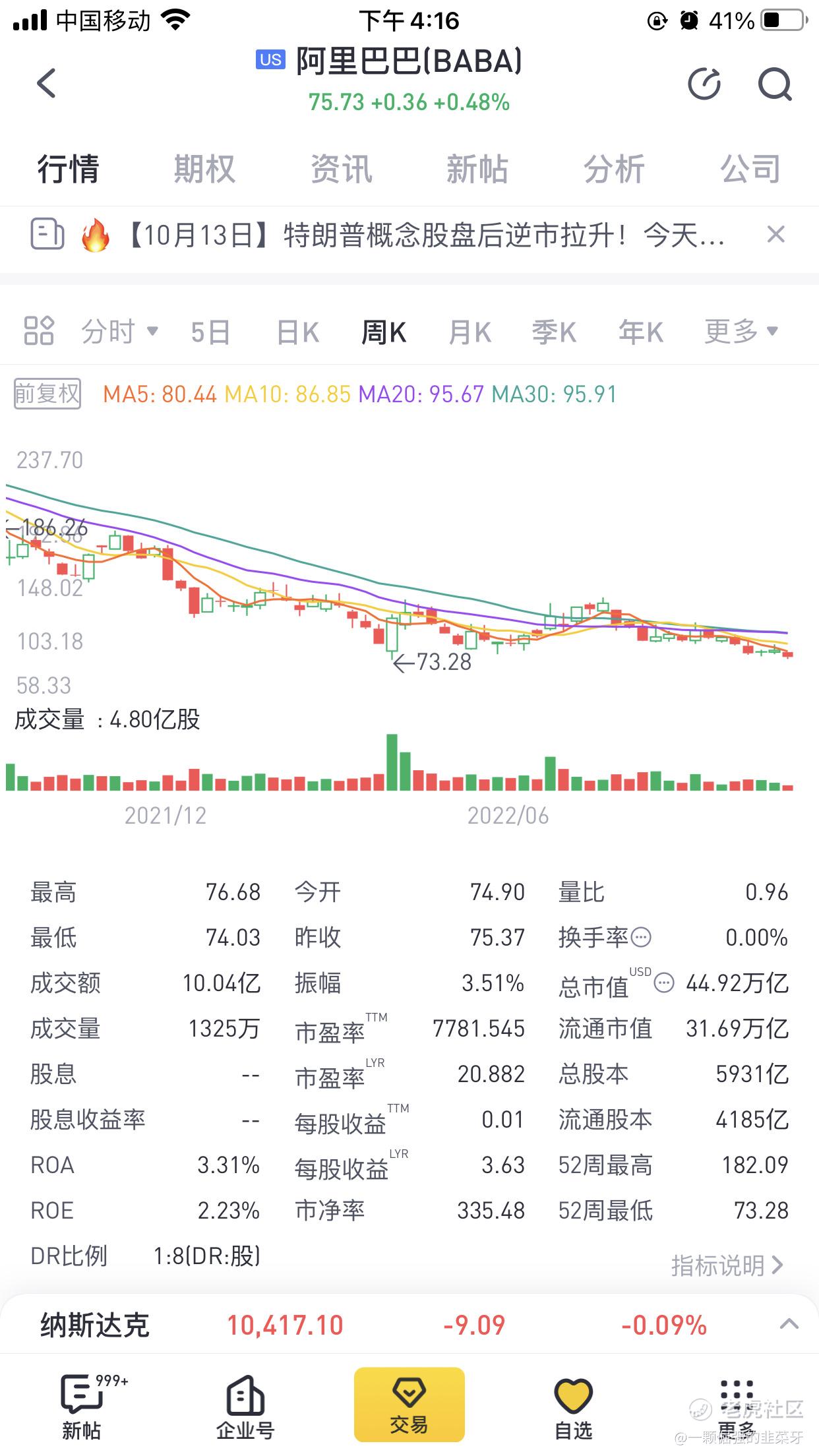The image size is (819, 1456).
Task: Select the 月K chart period
Action: point(470,332)
